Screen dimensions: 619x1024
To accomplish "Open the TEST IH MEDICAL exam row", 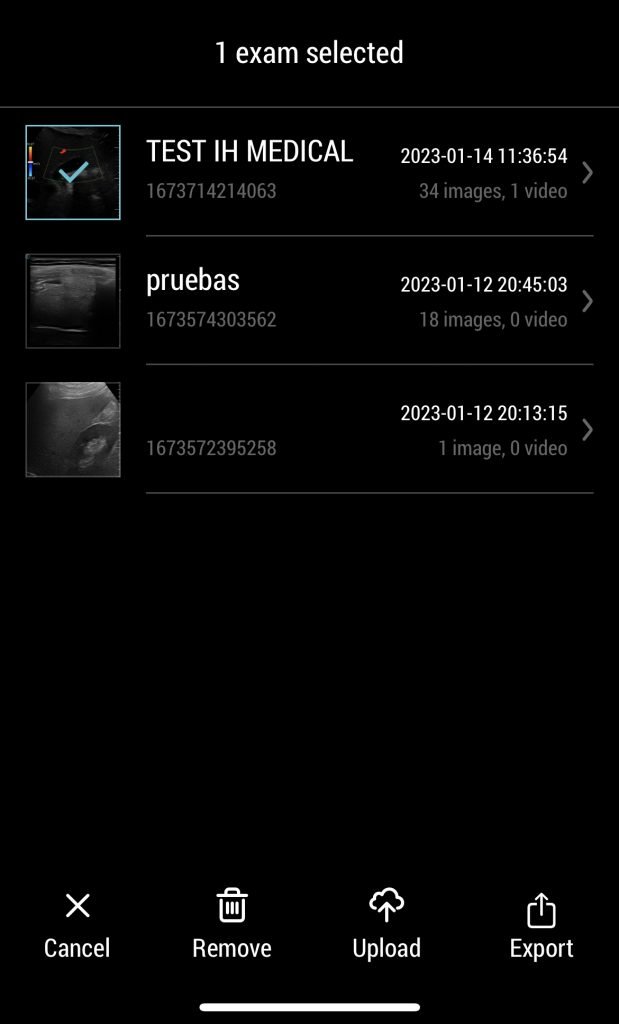I will tap(370, 172).
